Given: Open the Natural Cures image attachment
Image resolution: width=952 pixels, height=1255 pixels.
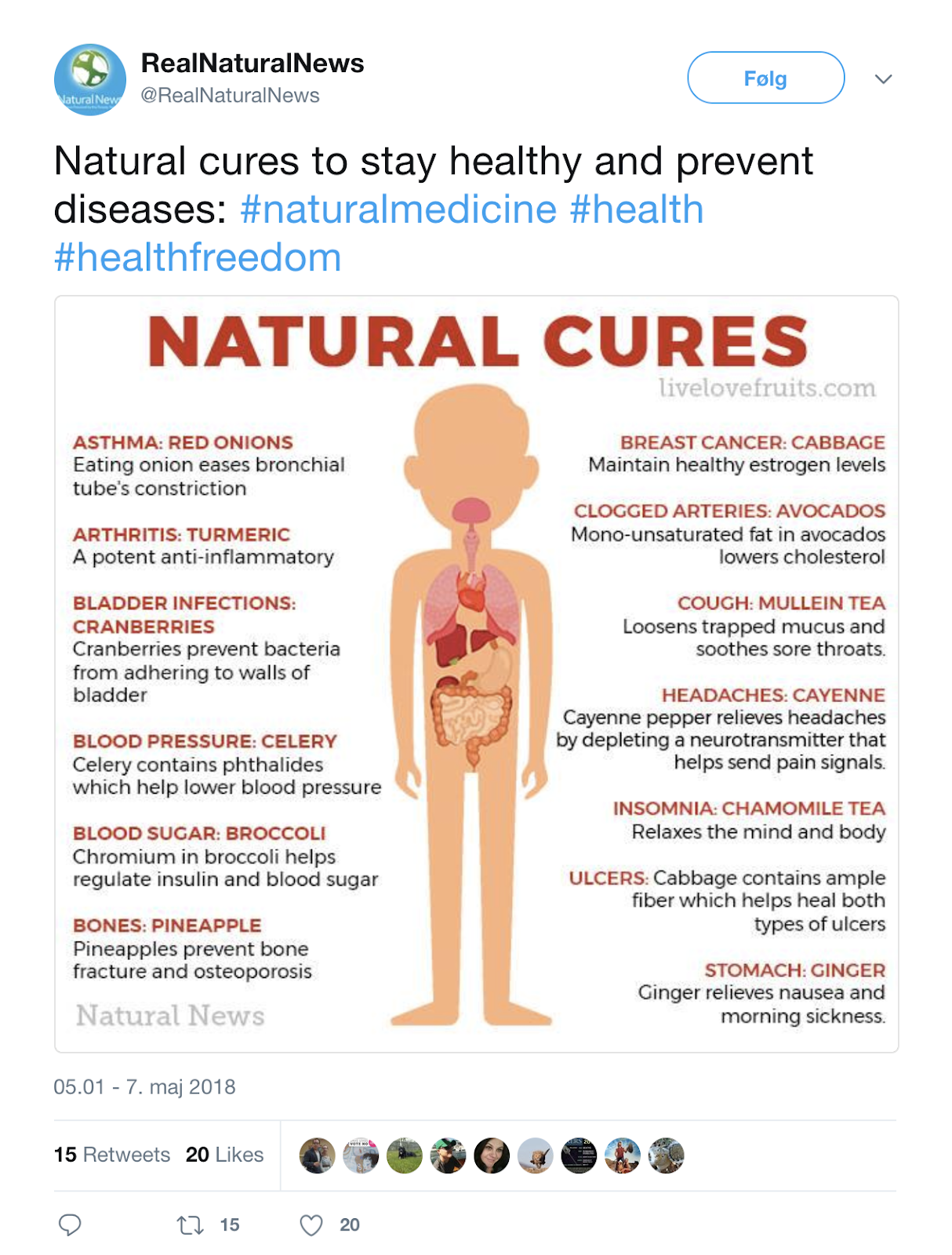Looking at the screenshot, I should (x=477, y=674).
